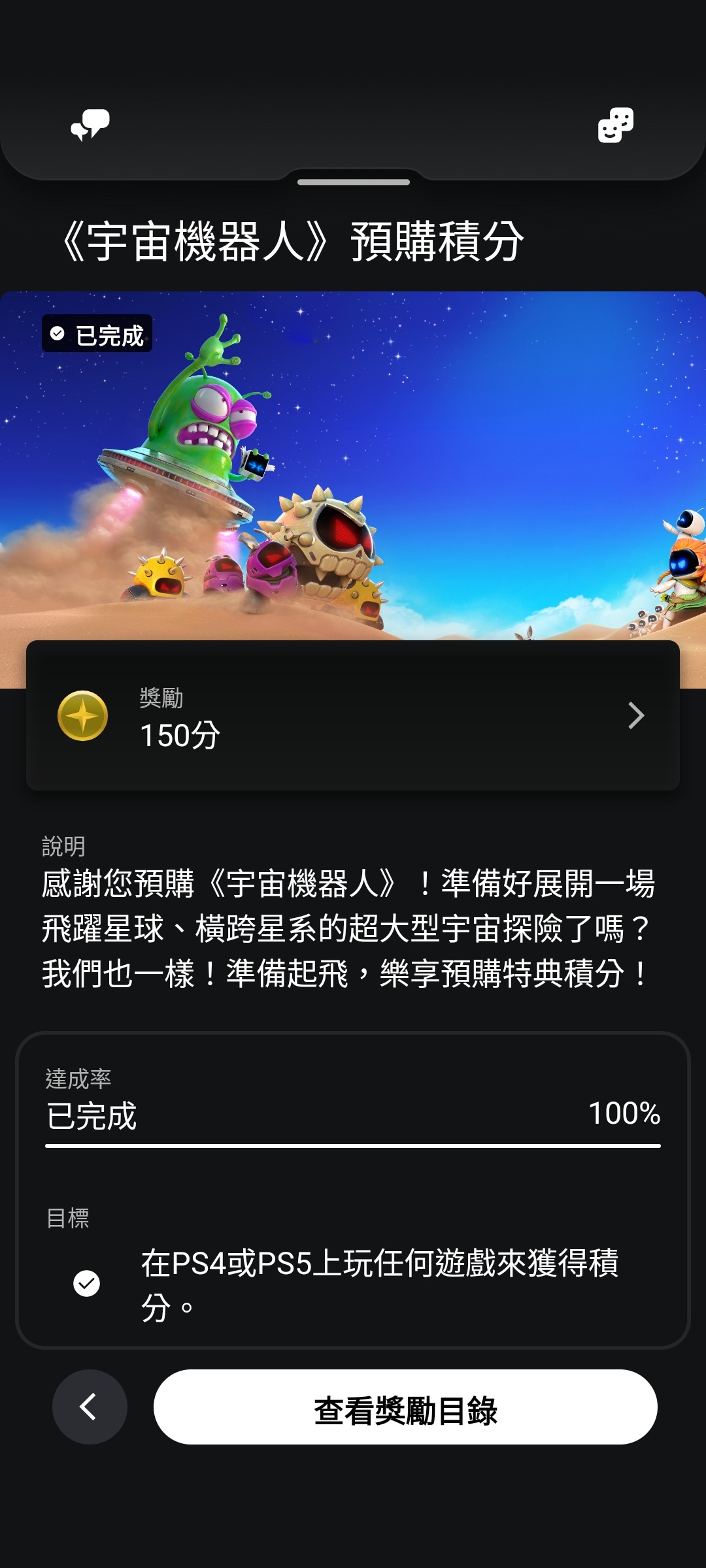Open the friends smiley icon
Viewport: 706px width, 1568px height.
[x=615, y=125]
